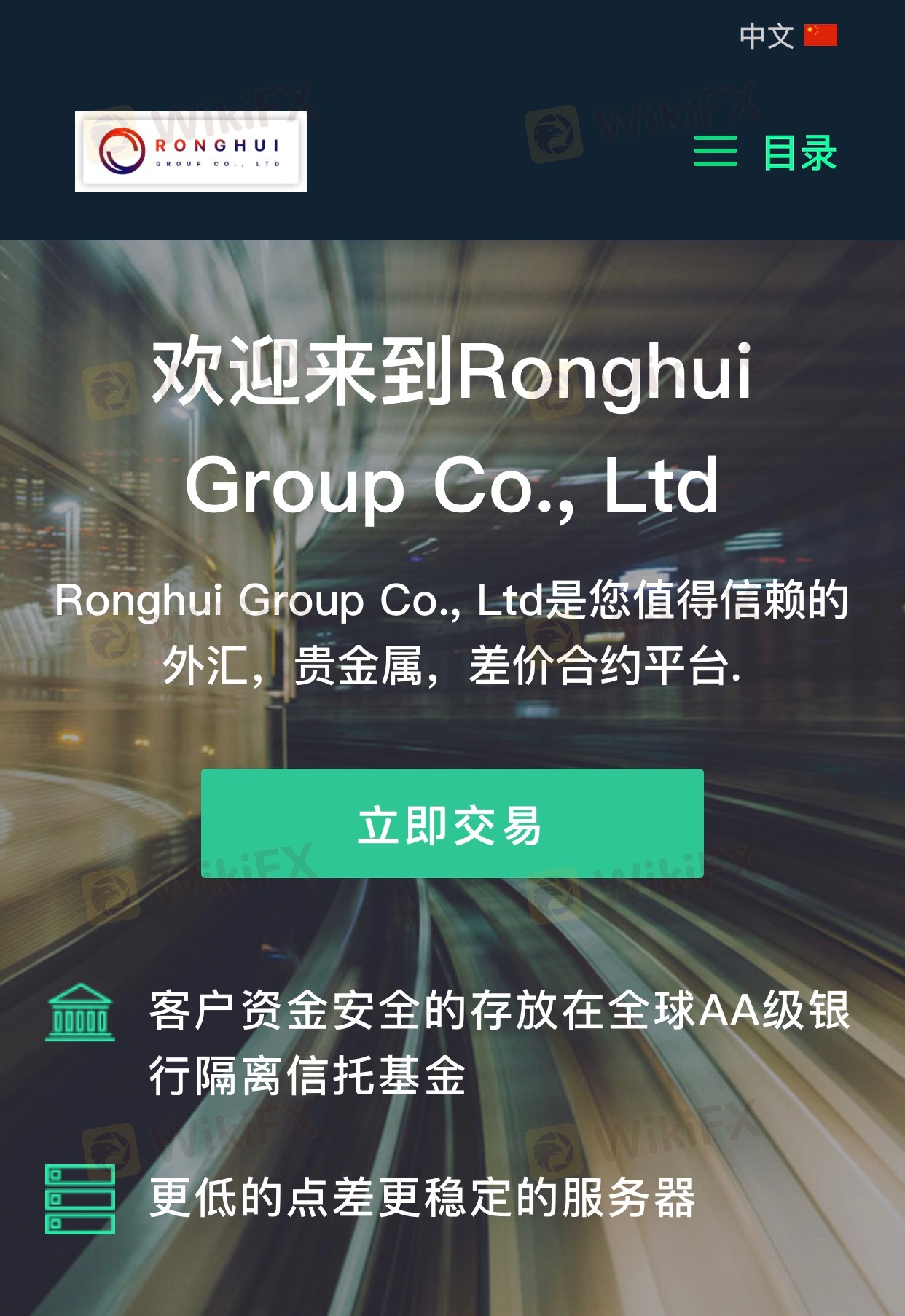Tap the Ronghui Group logo
The width and height of the screenshot is (905, 1316).
point(191,152)
